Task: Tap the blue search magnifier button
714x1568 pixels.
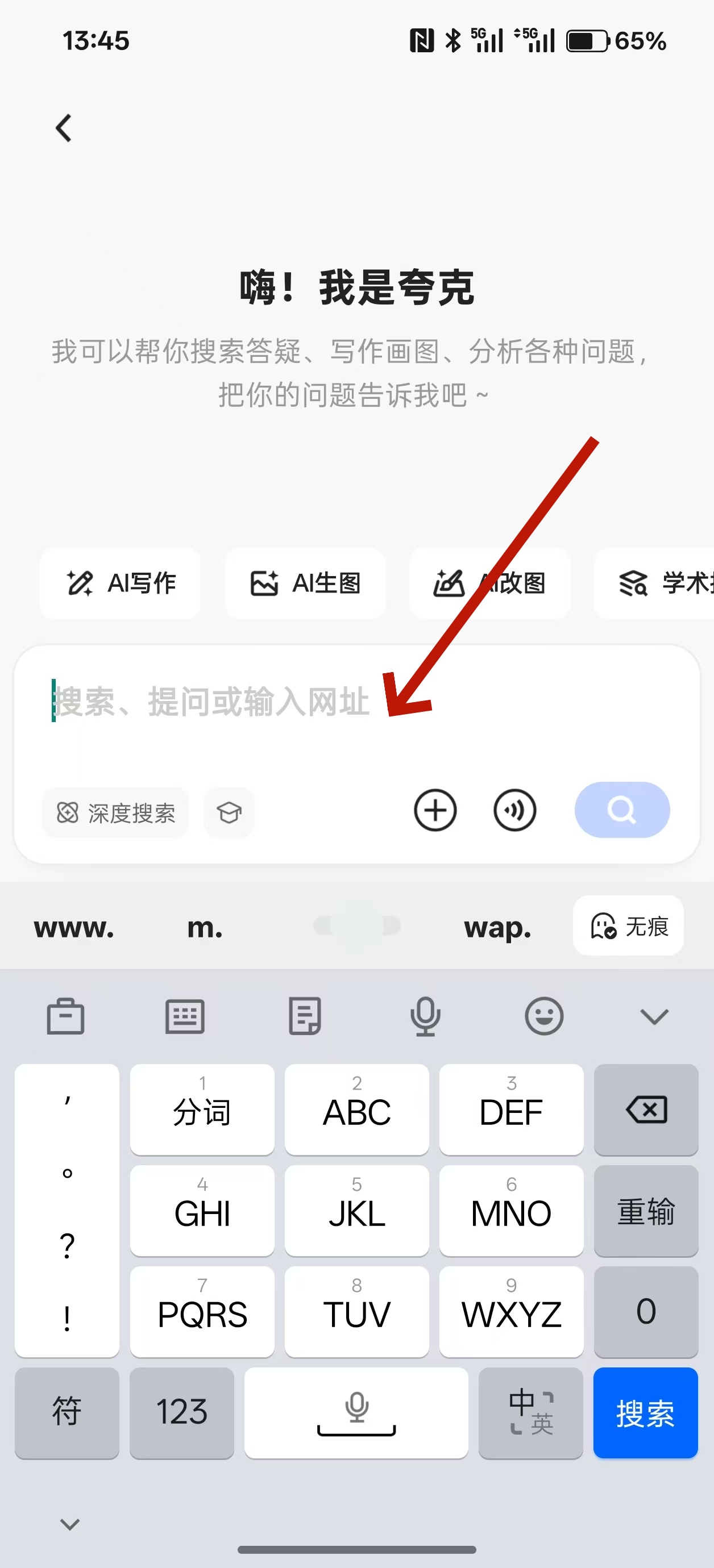Action: (621, 810)
